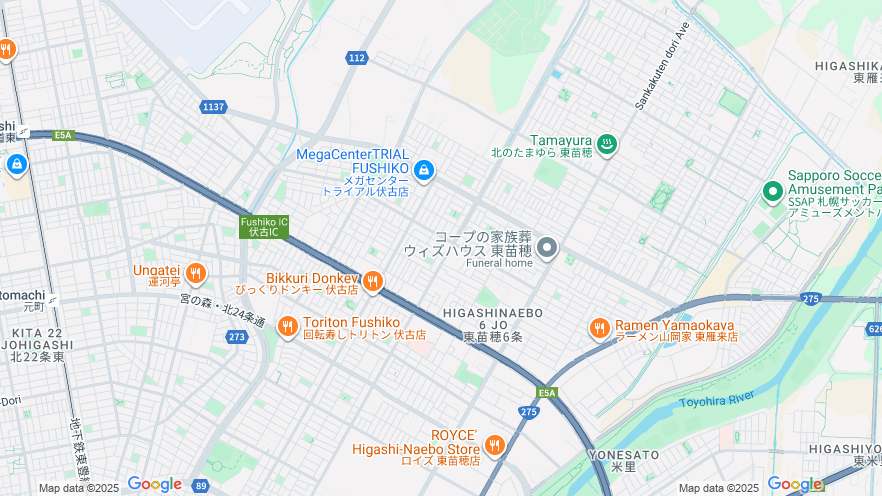882x496 pixels.
Task: Open the Google logo link on the map
Action: [155, 485]
